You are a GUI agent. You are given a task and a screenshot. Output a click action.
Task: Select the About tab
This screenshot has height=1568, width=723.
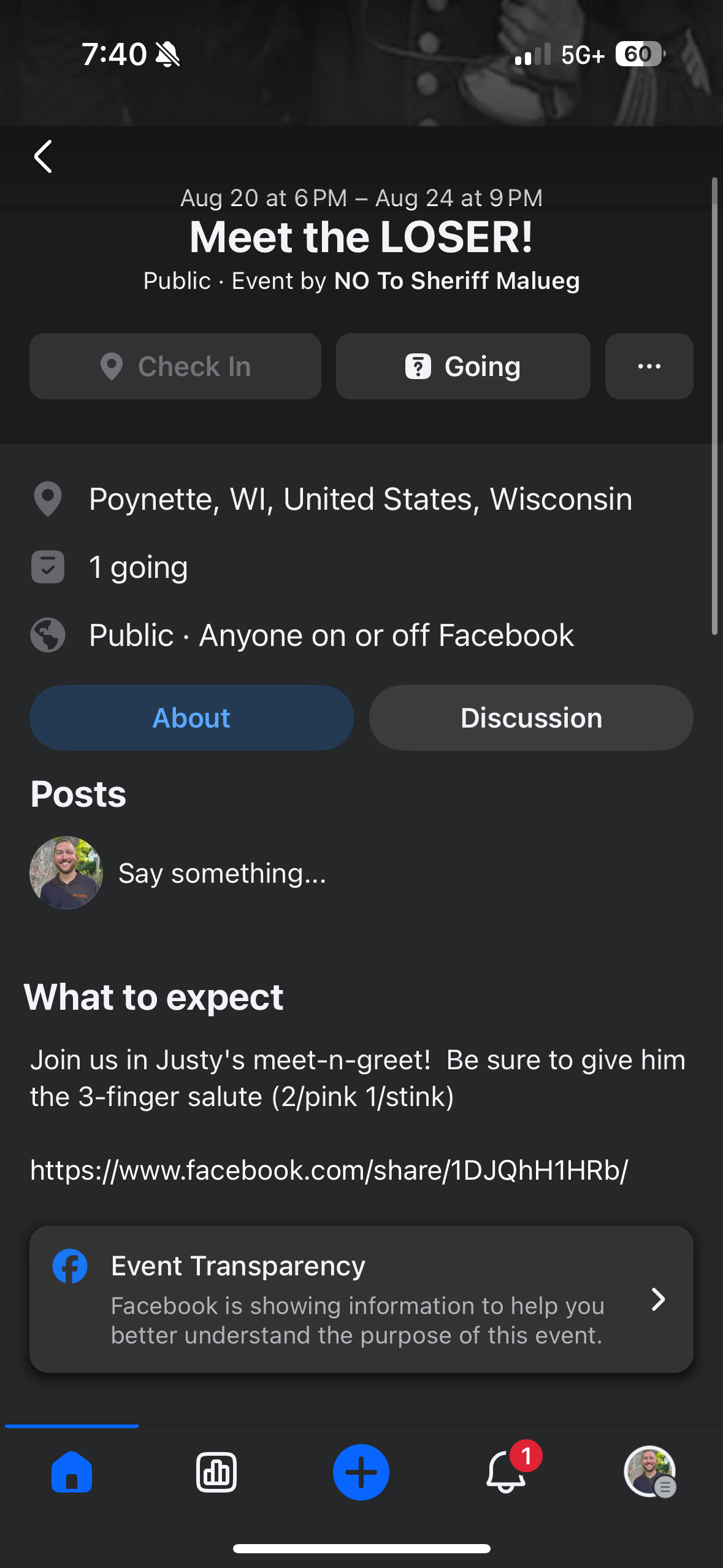191,718
